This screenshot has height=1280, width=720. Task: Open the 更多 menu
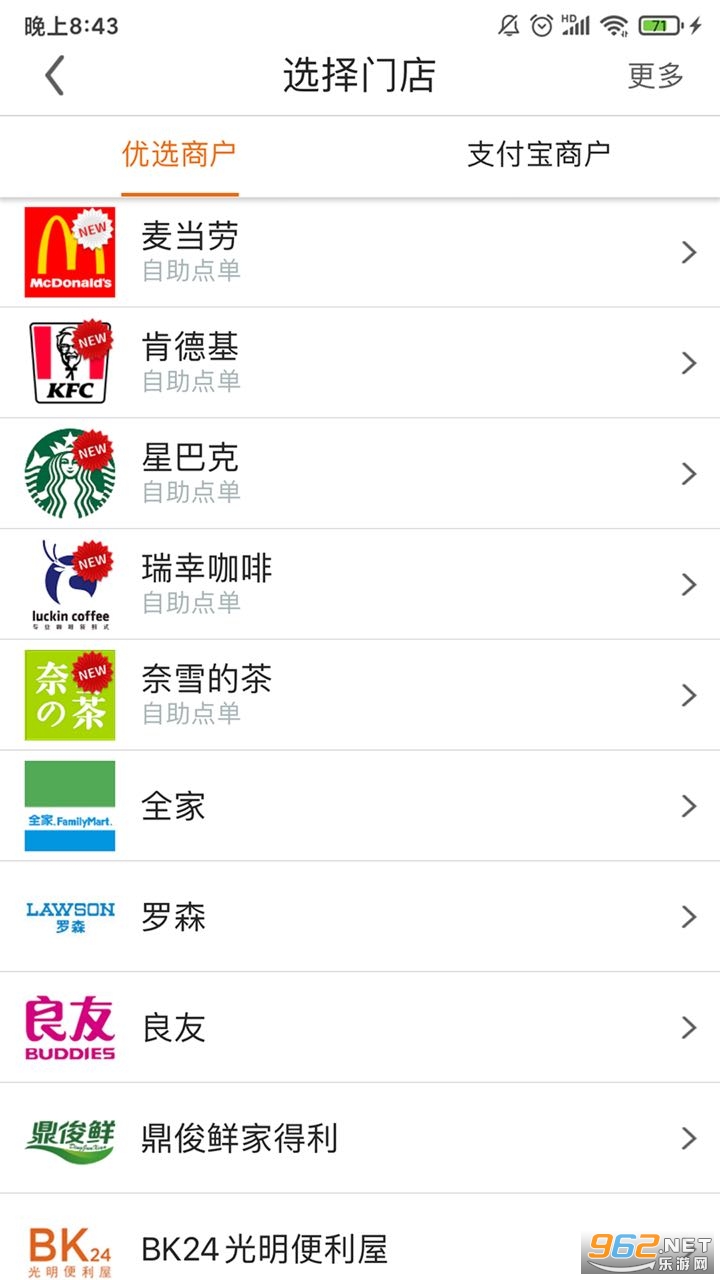pos(655,75)
